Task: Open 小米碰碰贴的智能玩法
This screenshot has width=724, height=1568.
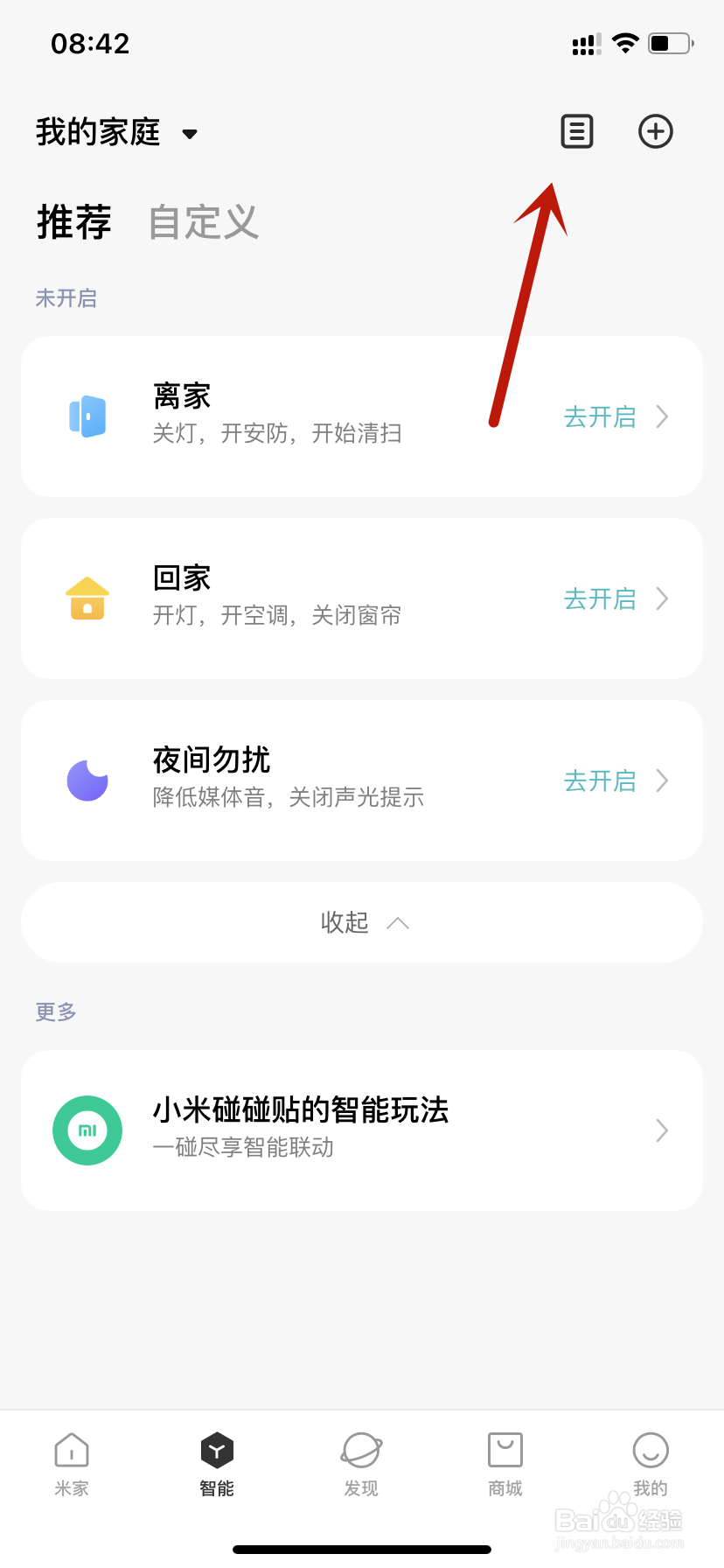Action: click(x=362, y=1130)
